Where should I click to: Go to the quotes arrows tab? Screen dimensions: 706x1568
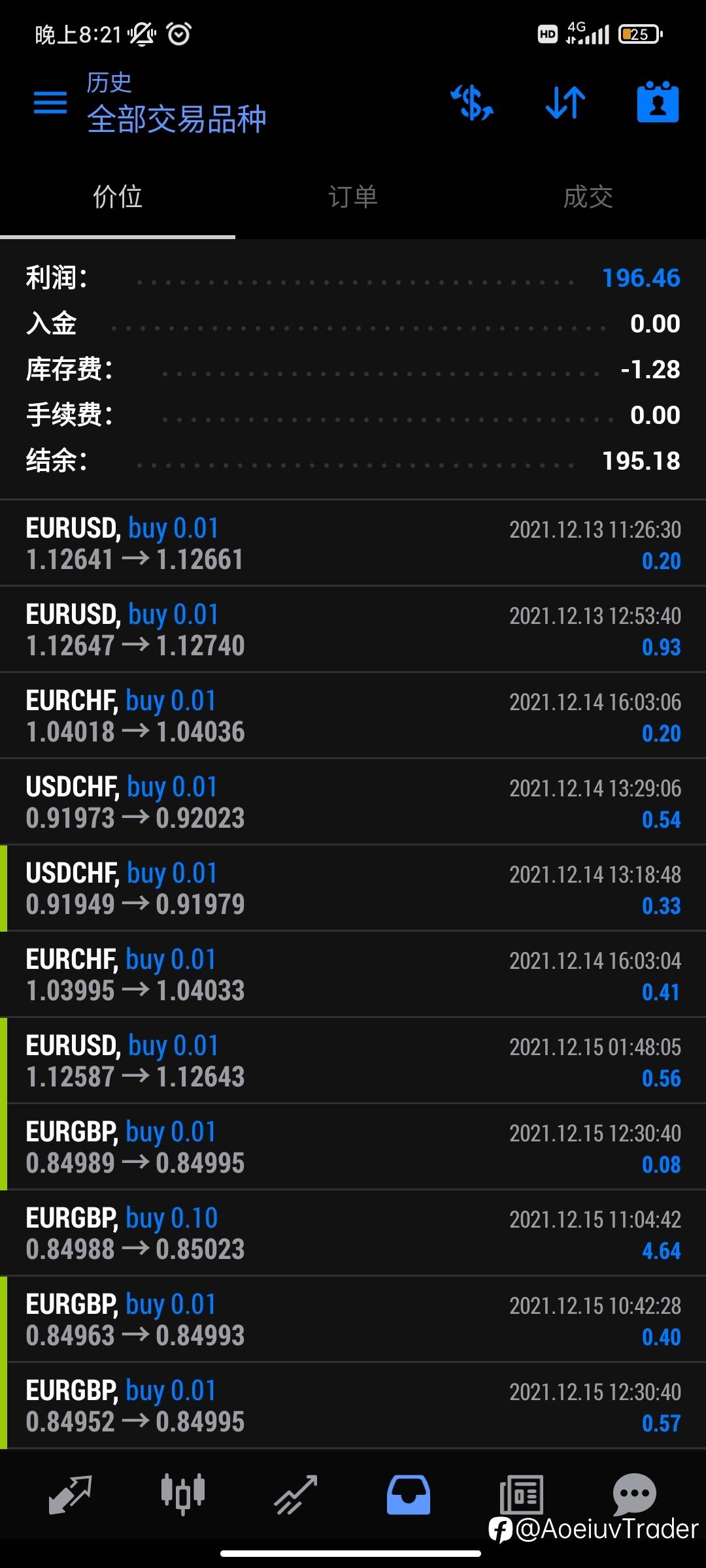tap(71, 1494)
